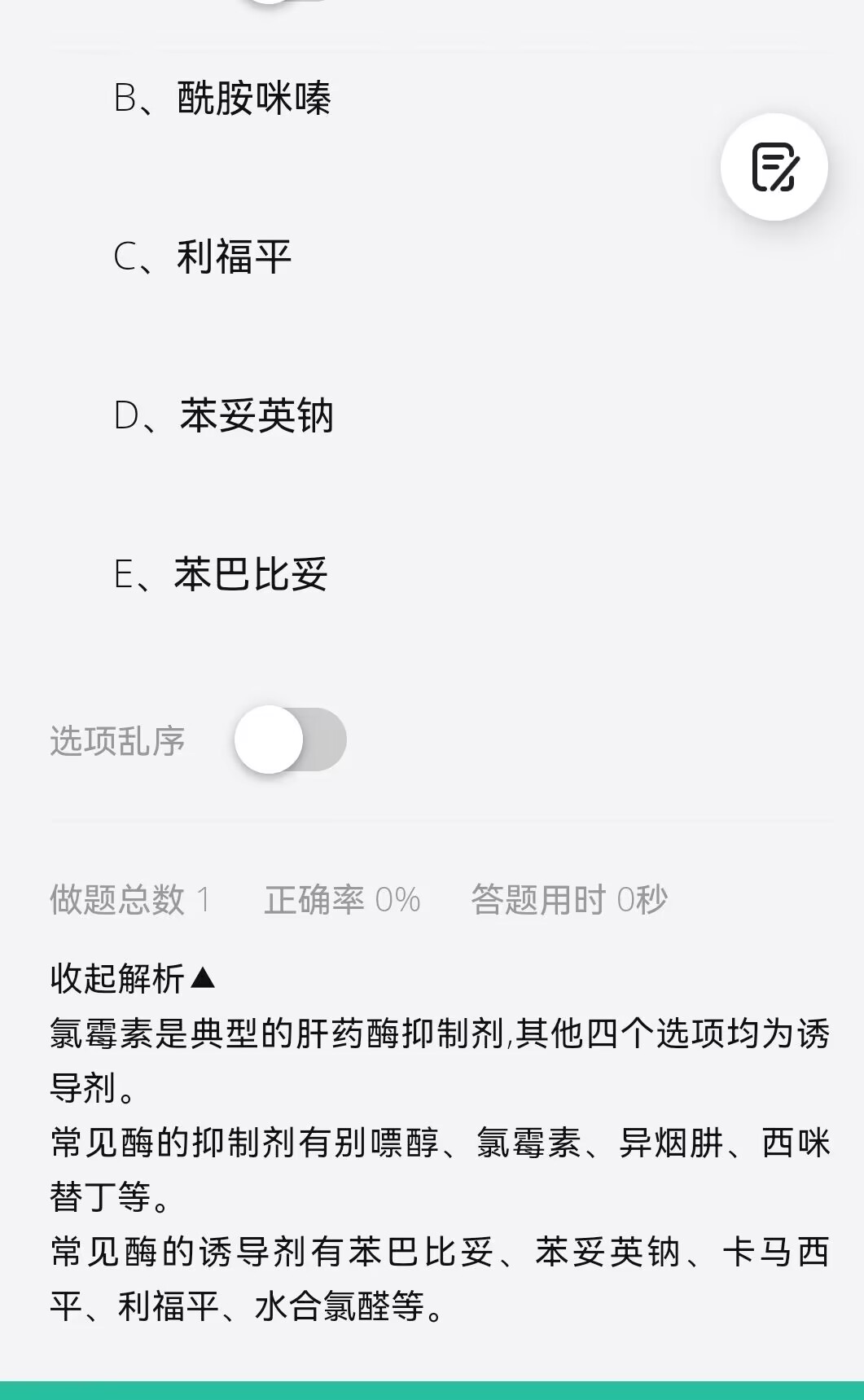Open the floating notes edit button

774,167
